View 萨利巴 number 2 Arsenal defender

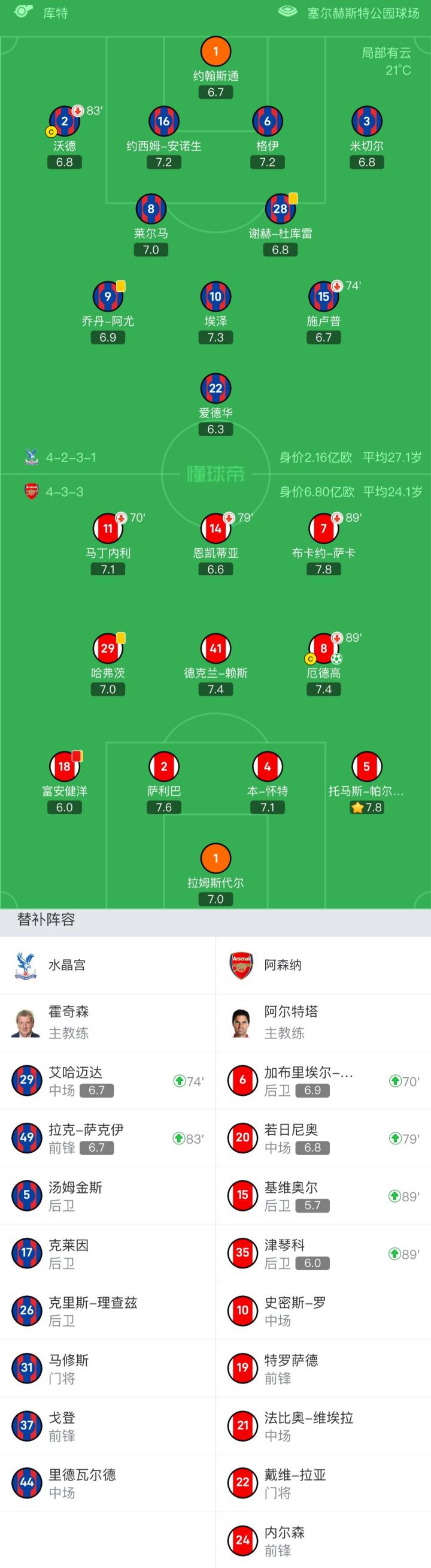point(163,767)
